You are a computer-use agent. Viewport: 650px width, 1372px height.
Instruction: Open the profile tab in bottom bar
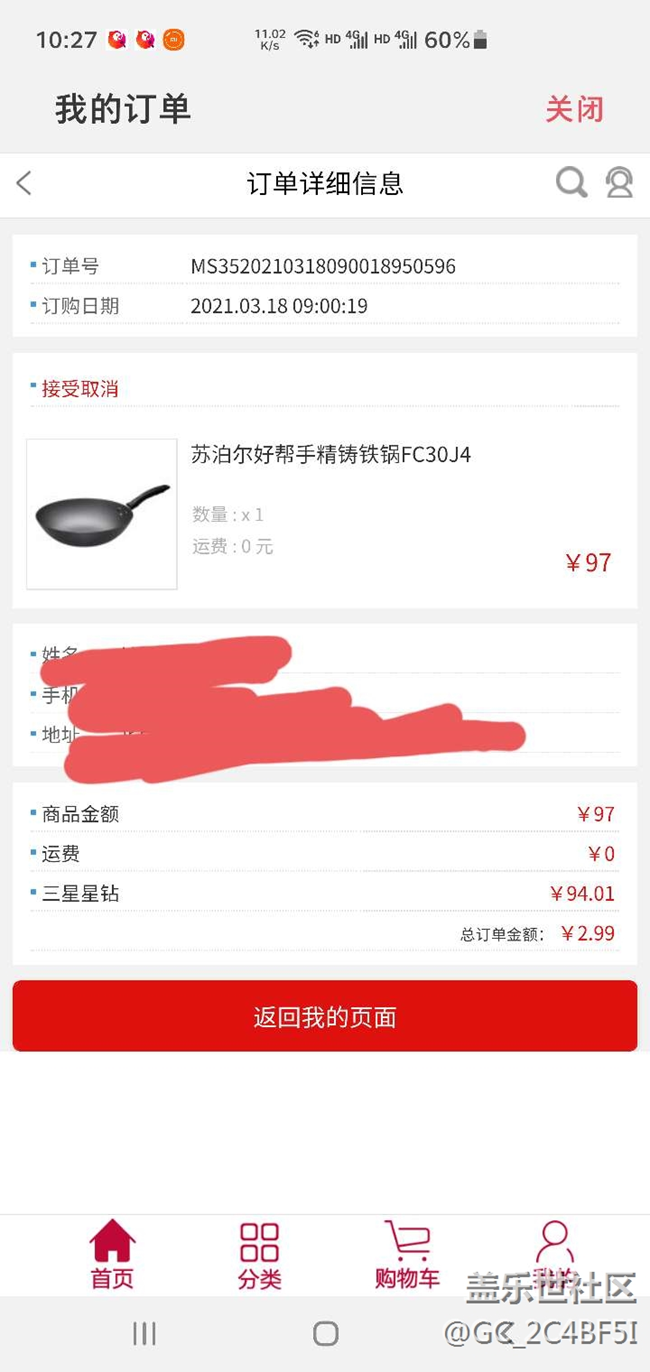tap(553, 1252)
